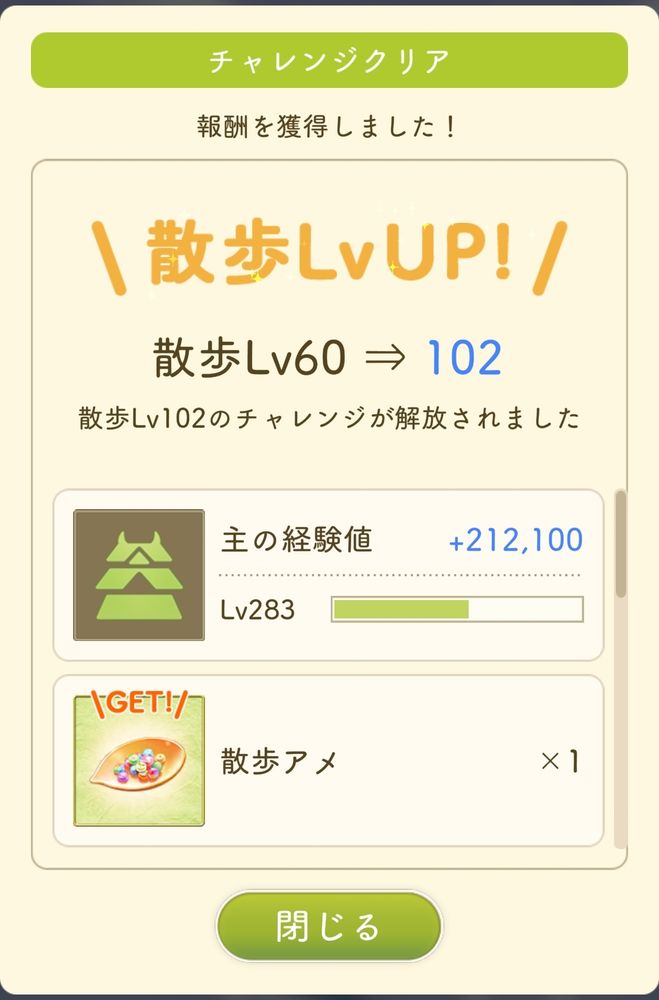Tap the 閉じる button to close
This screenshot has width=659, height=1000.
click(329, 926)
